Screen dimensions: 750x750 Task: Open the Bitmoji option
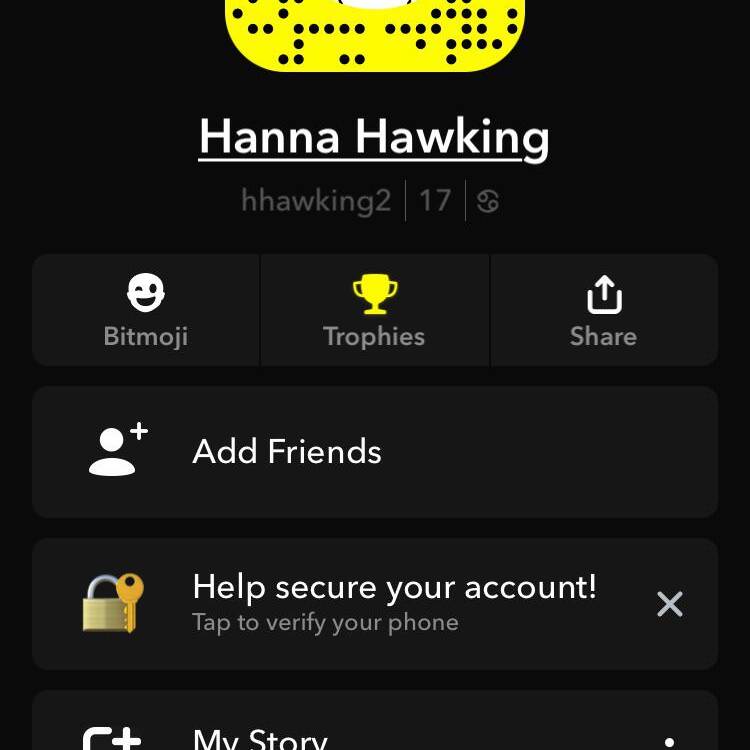146,311
